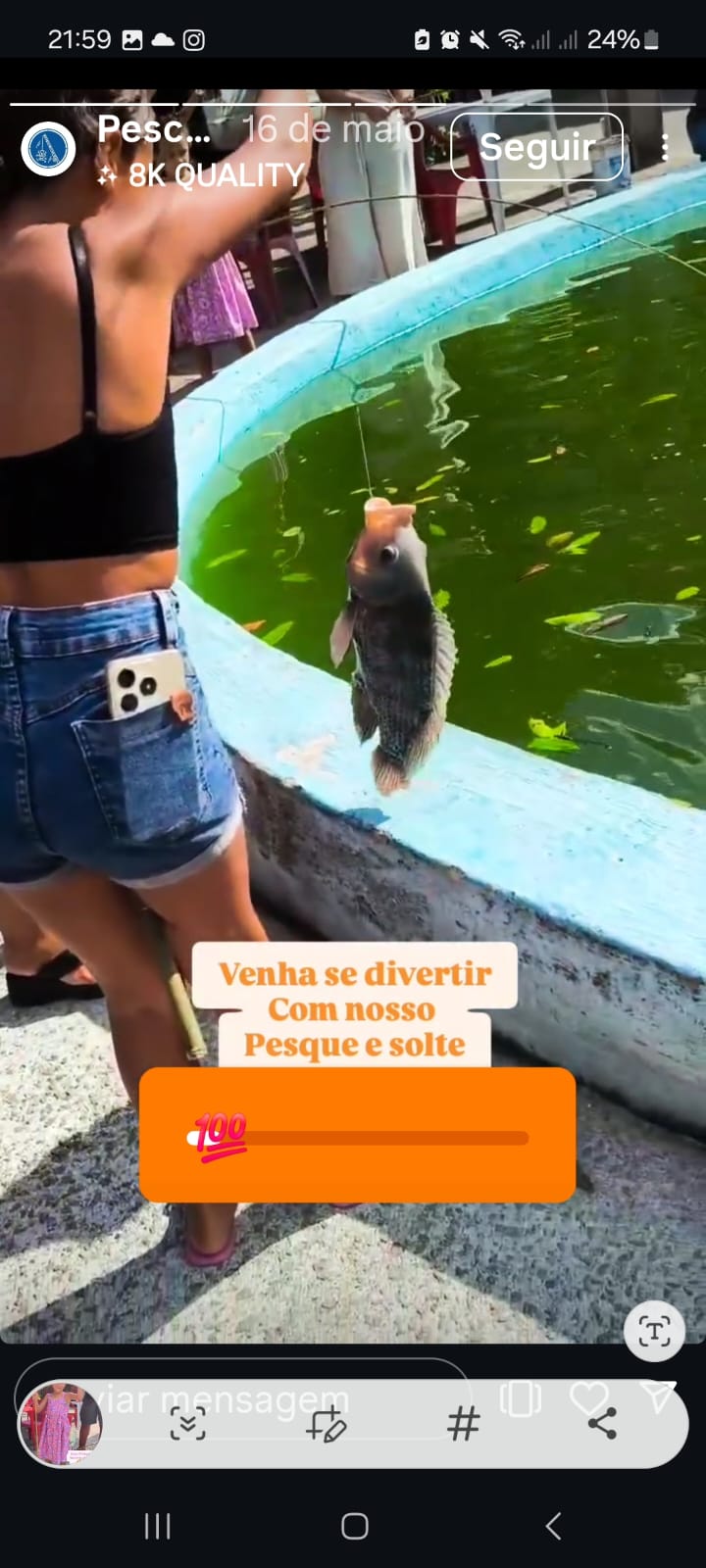The width and height of the screenshot is (706, 1568).
Task: Follow the account with the Seguir button
Action: coord(536,147)
